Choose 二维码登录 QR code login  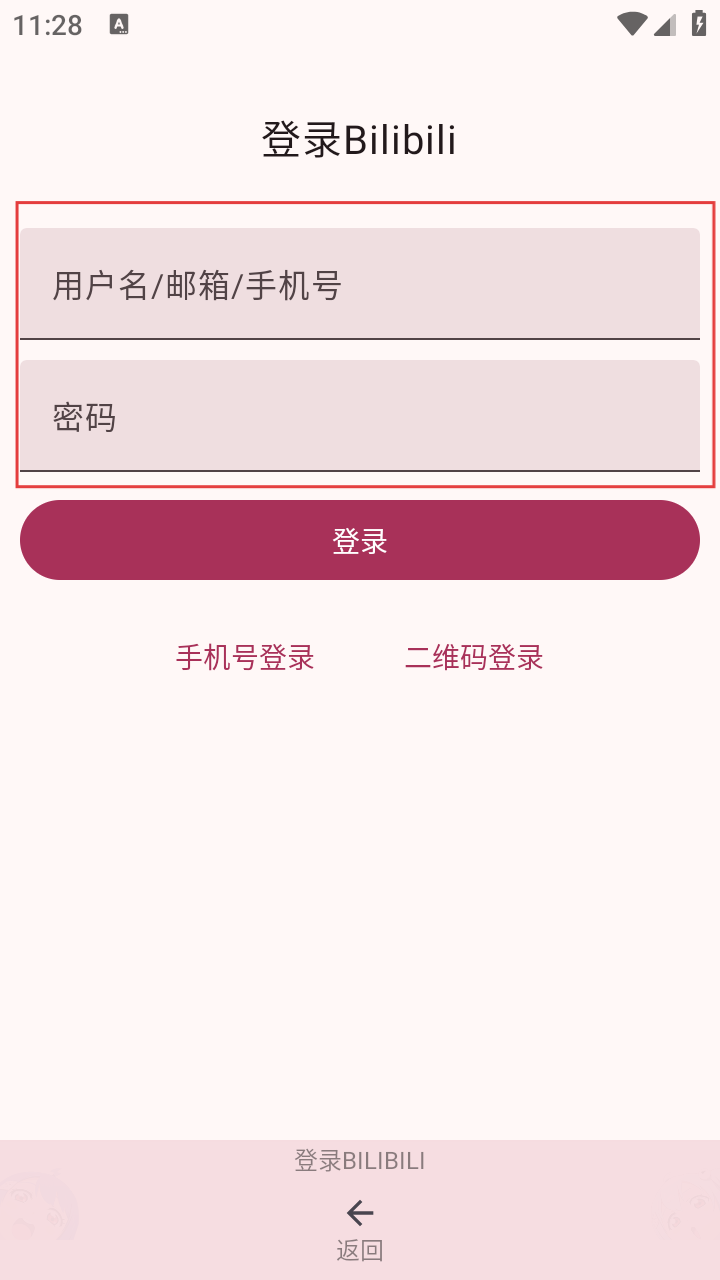pyautogui.click(x=474, y=657)
